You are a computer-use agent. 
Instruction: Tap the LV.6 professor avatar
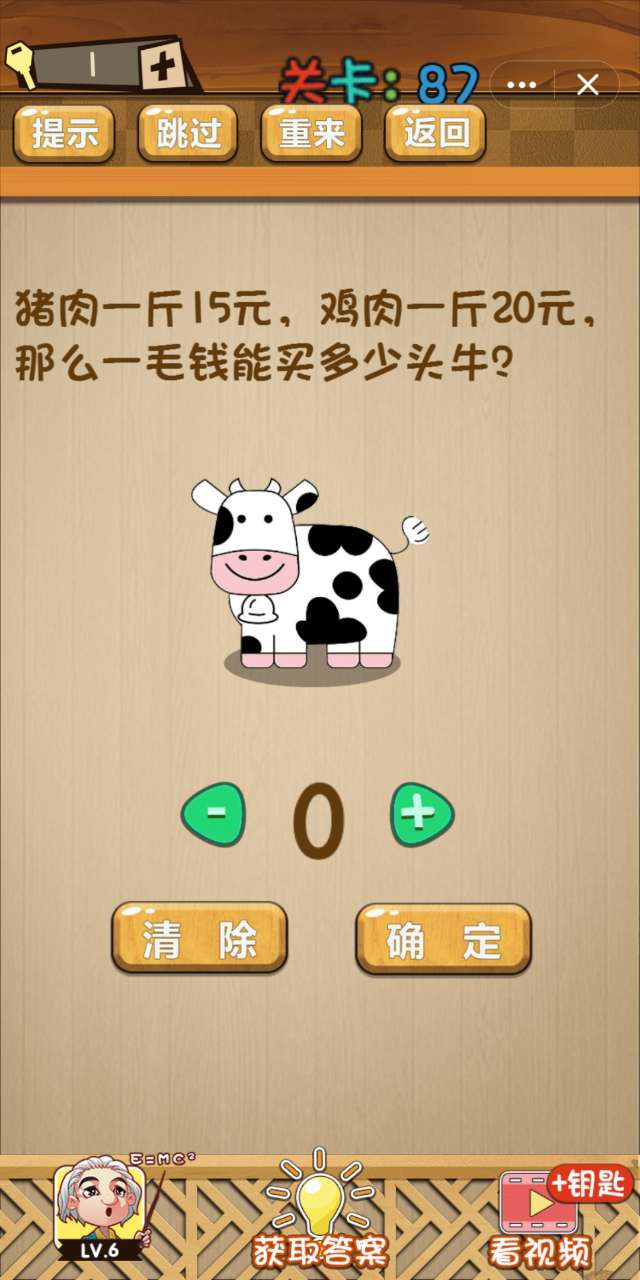[x=97, y=1208]
